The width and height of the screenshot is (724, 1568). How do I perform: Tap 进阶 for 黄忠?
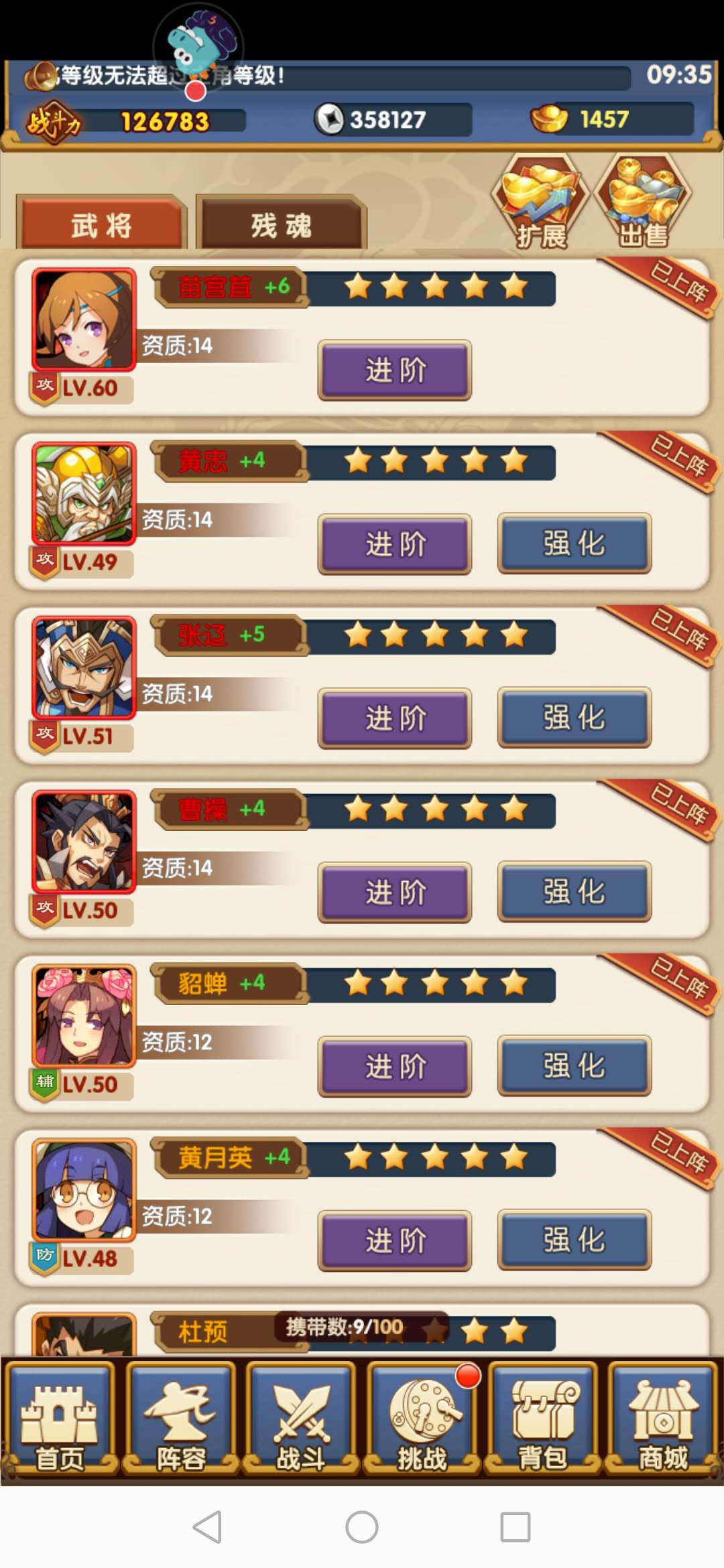394,544
